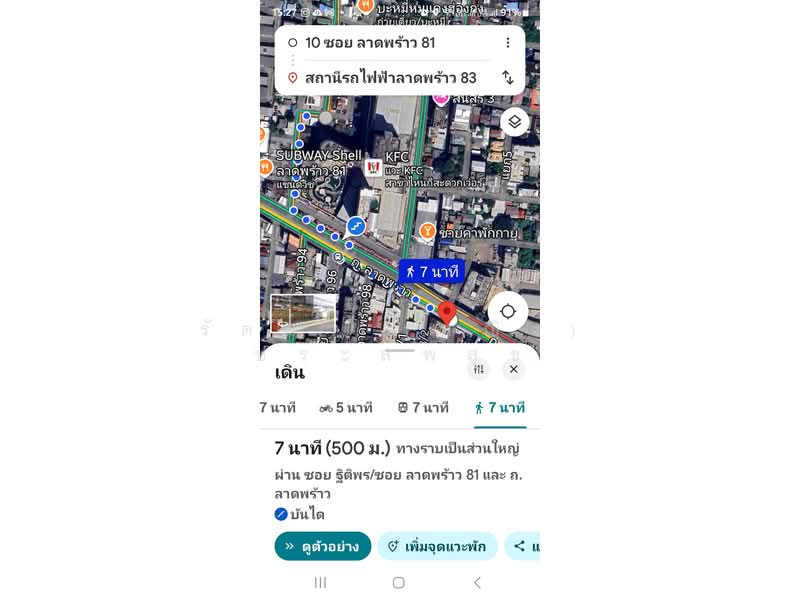Edit starting point 10 ซอย ลาดพร้าว 81
This screenshot has height=600, width=800.
point(390,43)
